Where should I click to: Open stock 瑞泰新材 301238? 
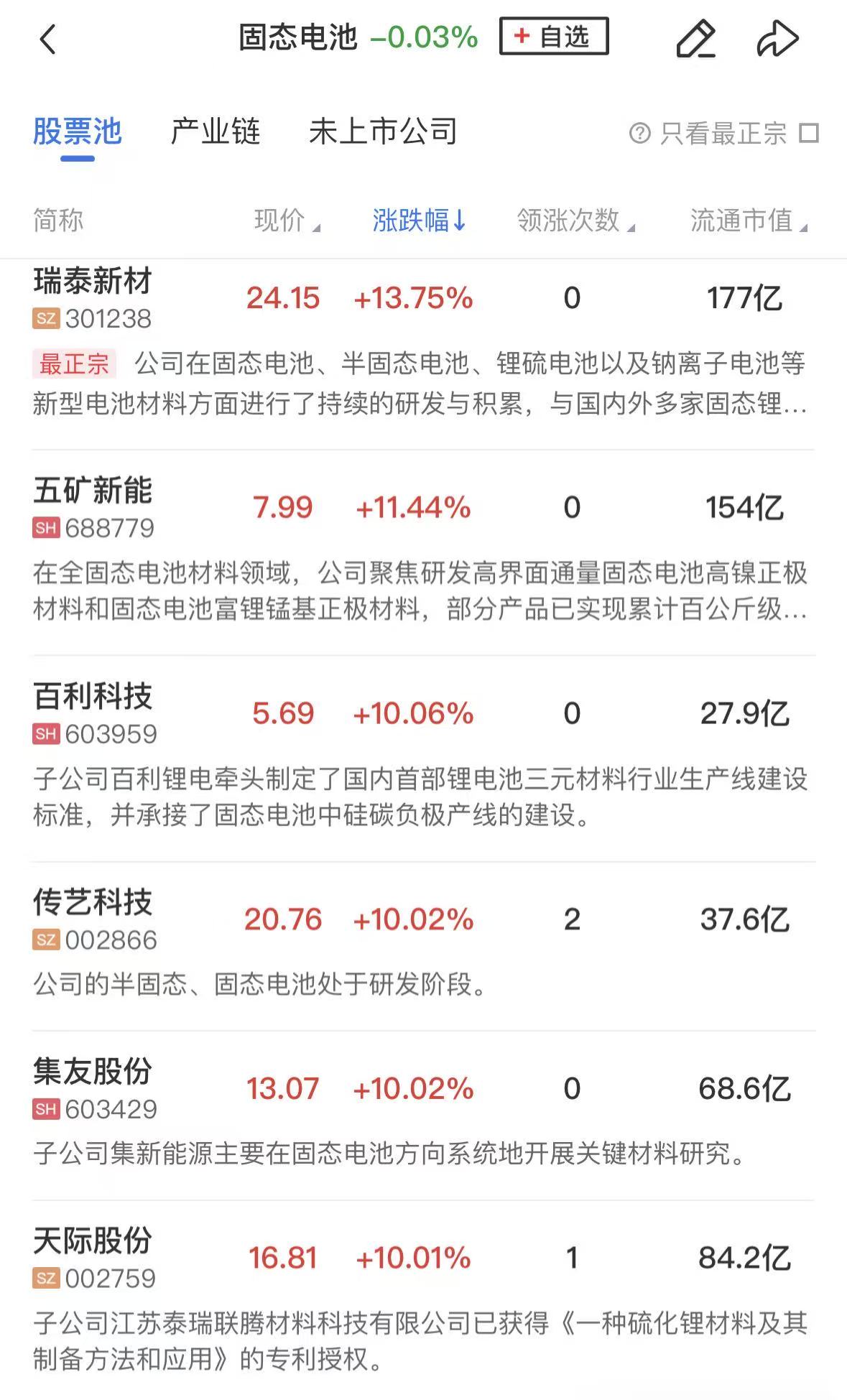93,297
